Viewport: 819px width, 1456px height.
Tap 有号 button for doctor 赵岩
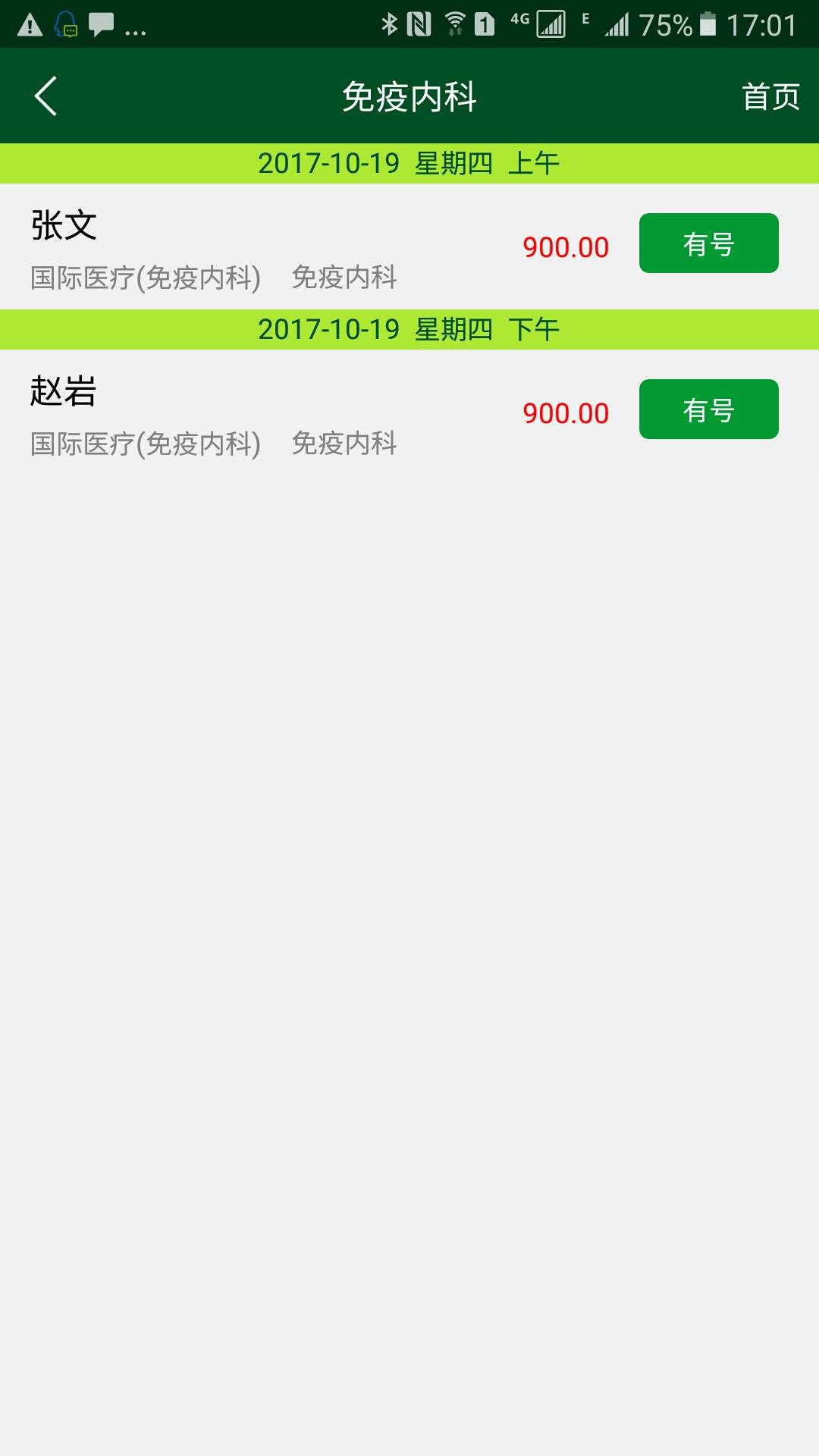(708, 409)
